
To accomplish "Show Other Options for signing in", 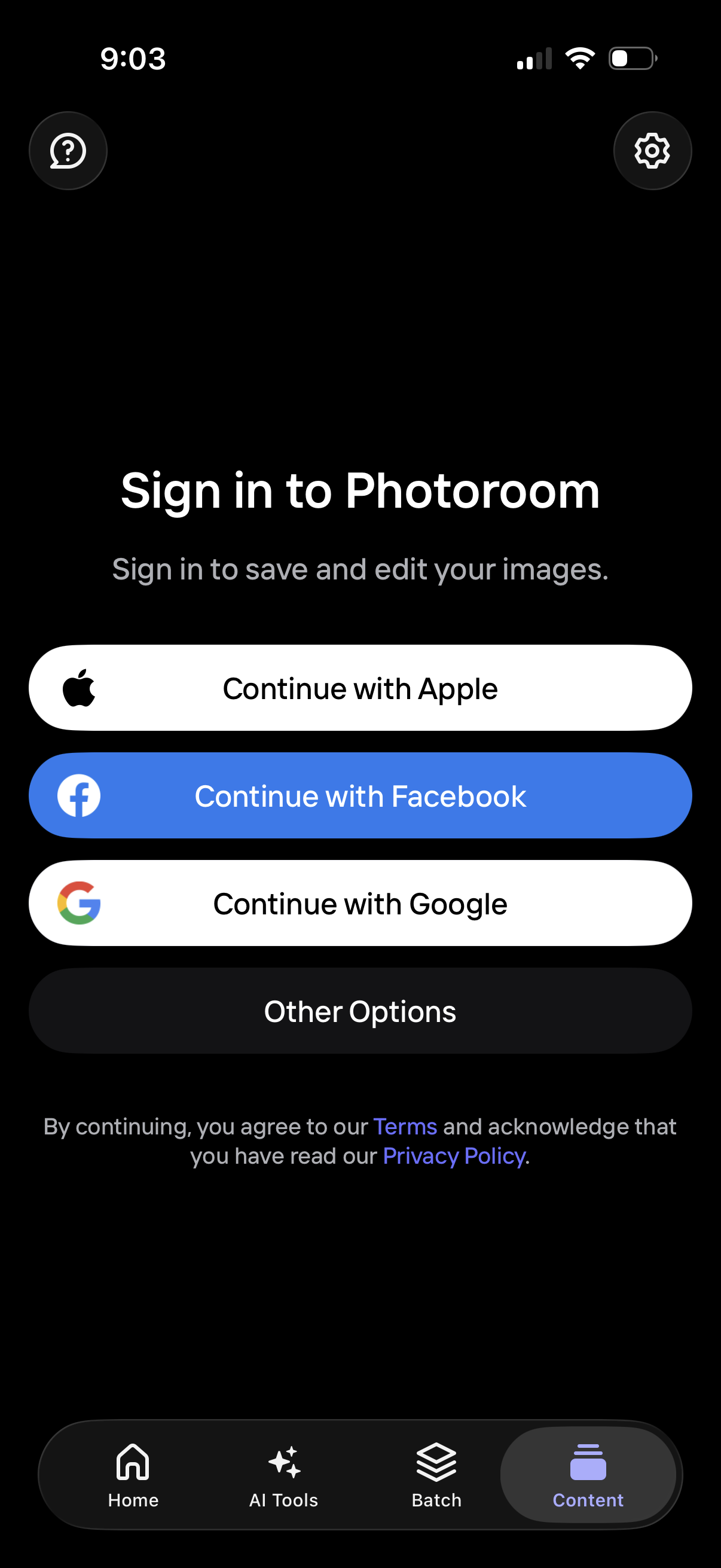I will pos(360,1011).
